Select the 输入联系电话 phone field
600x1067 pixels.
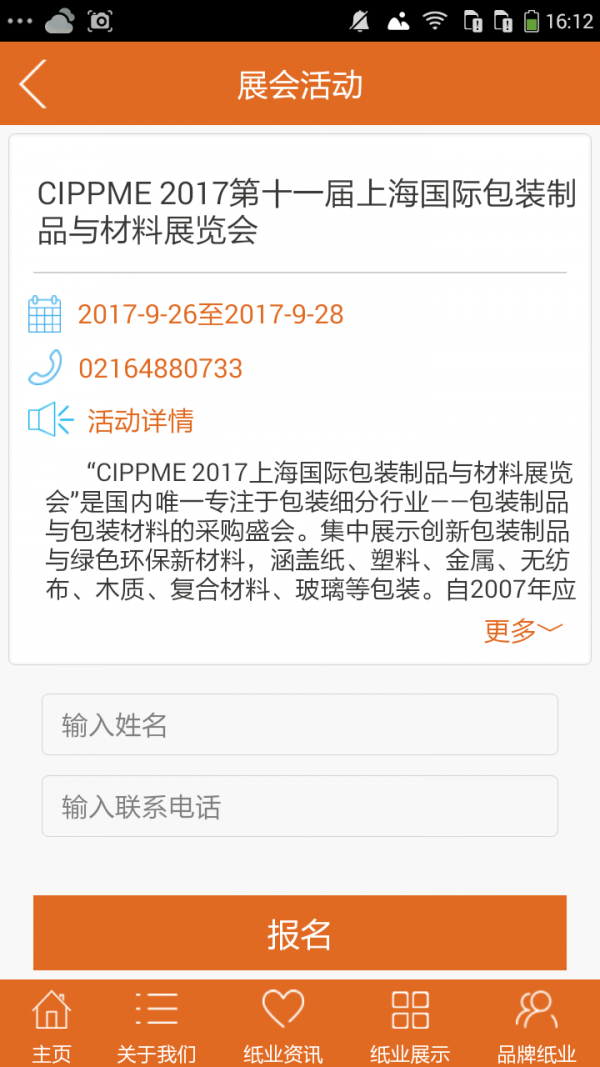[x=299, y=806]
